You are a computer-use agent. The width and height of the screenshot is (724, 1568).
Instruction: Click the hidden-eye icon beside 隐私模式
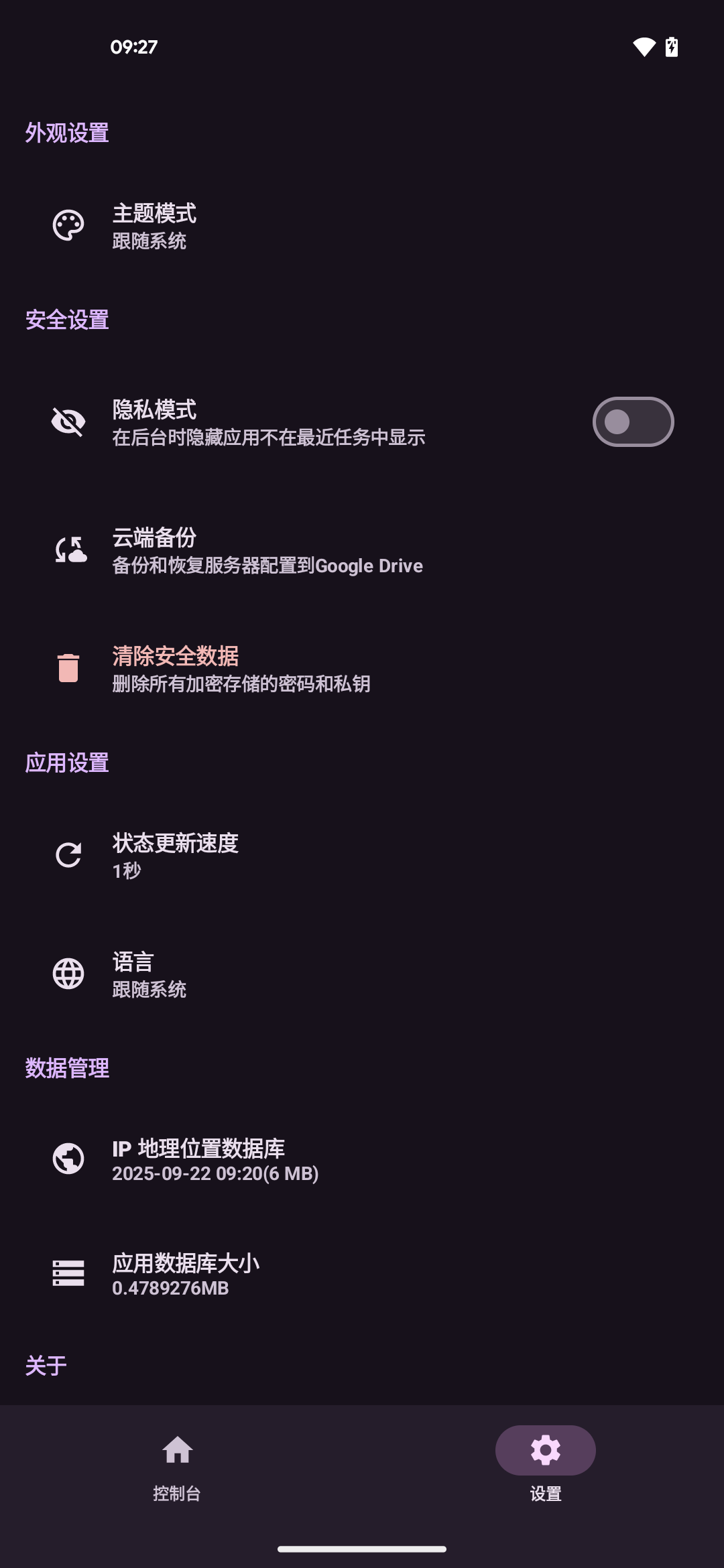69,421
